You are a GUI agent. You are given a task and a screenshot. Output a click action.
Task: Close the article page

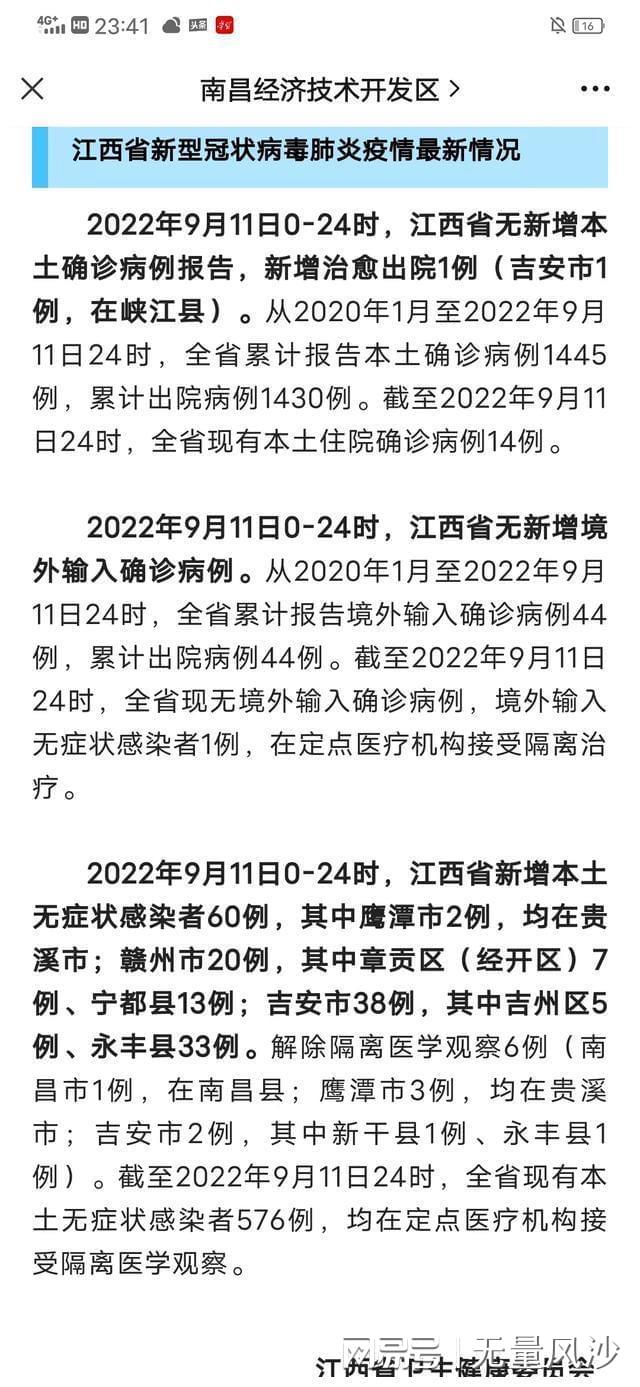click(33, 89)
